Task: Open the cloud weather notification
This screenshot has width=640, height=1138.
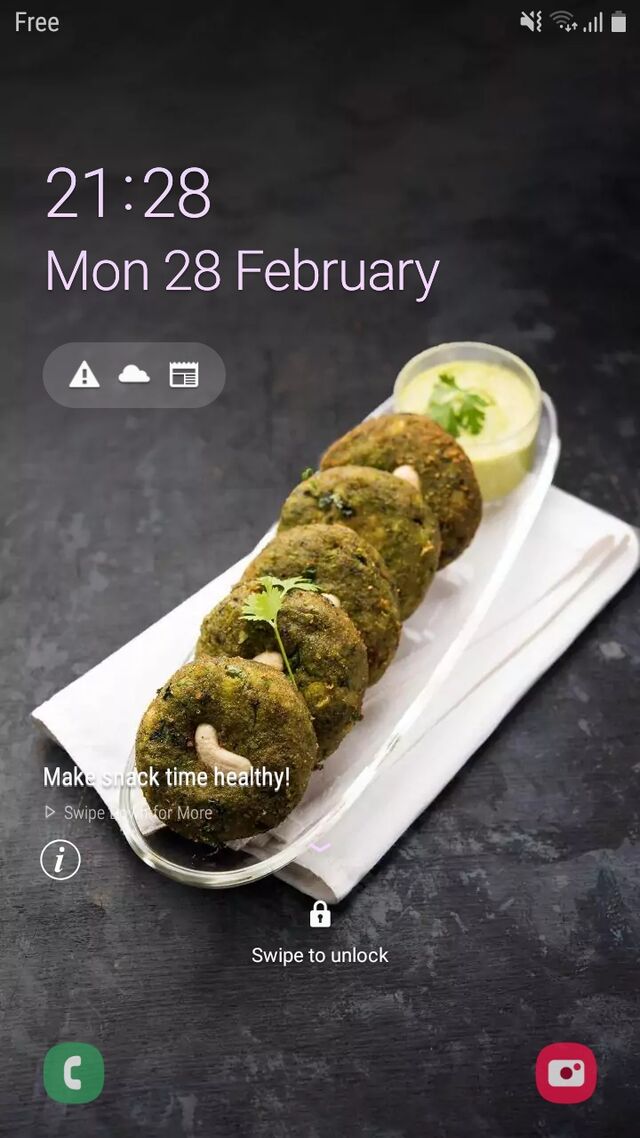Action: pos(134,374)
